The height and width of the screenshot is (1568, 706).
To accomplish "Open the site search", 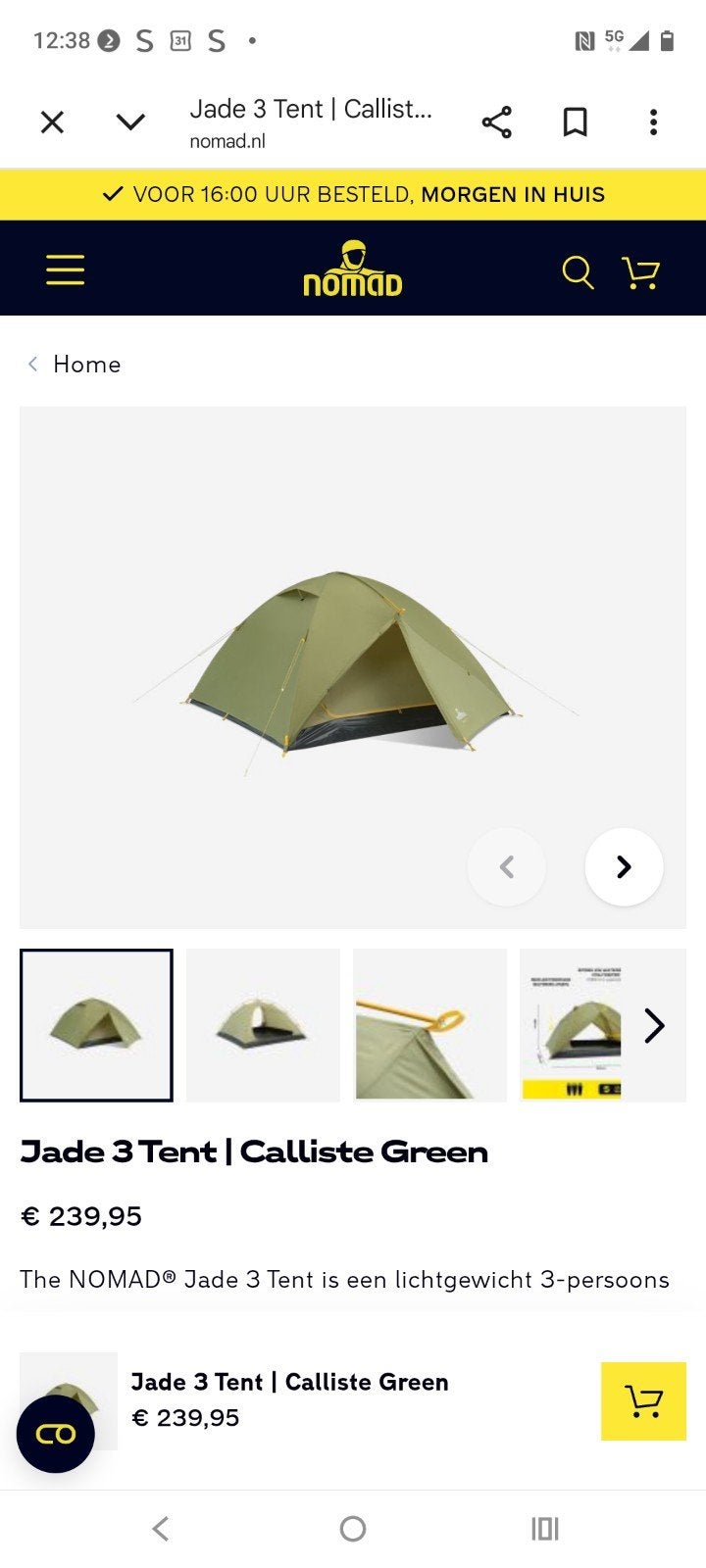I will (578, 272).
